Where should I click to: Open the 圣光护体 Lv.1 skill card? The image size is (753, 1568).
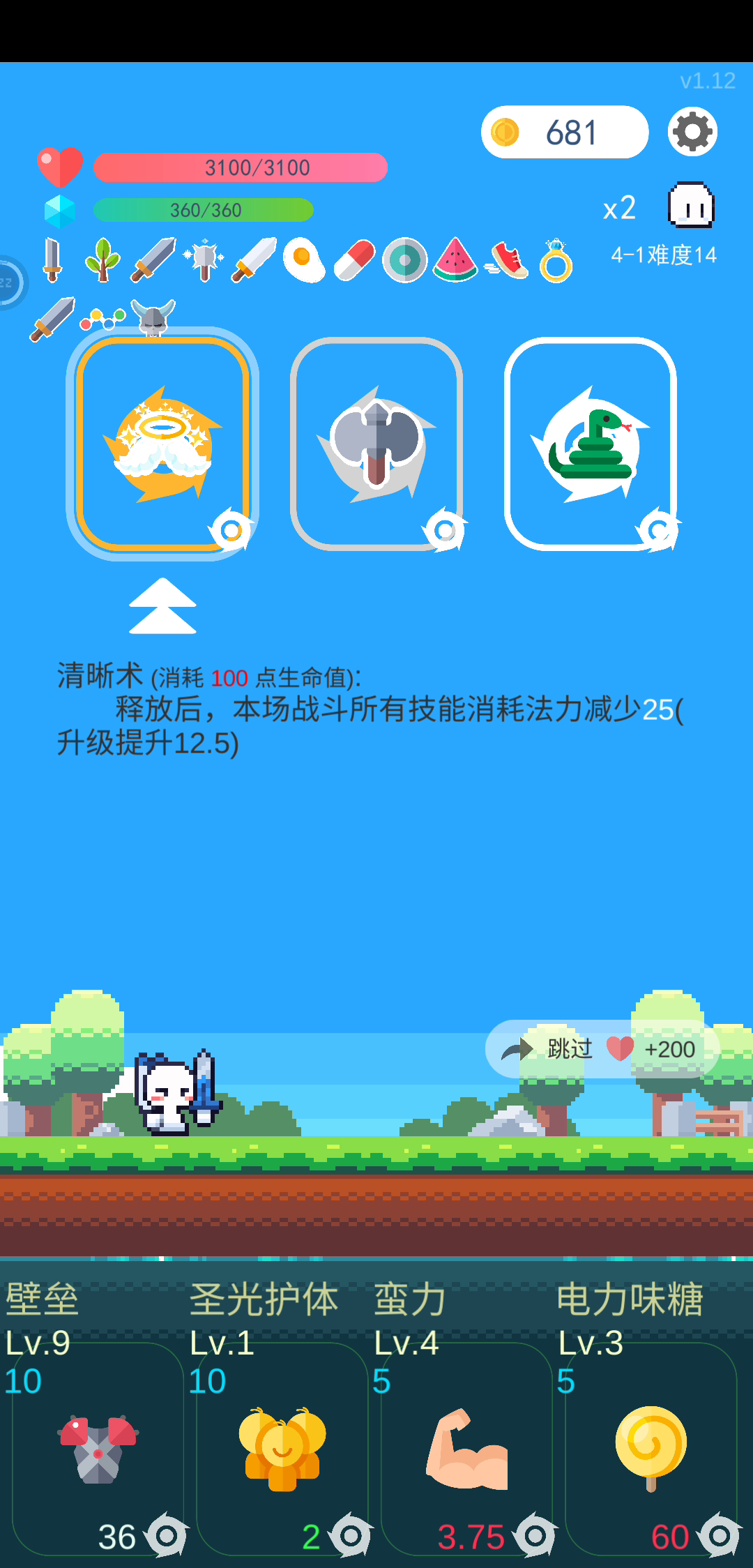[282, 1447]
